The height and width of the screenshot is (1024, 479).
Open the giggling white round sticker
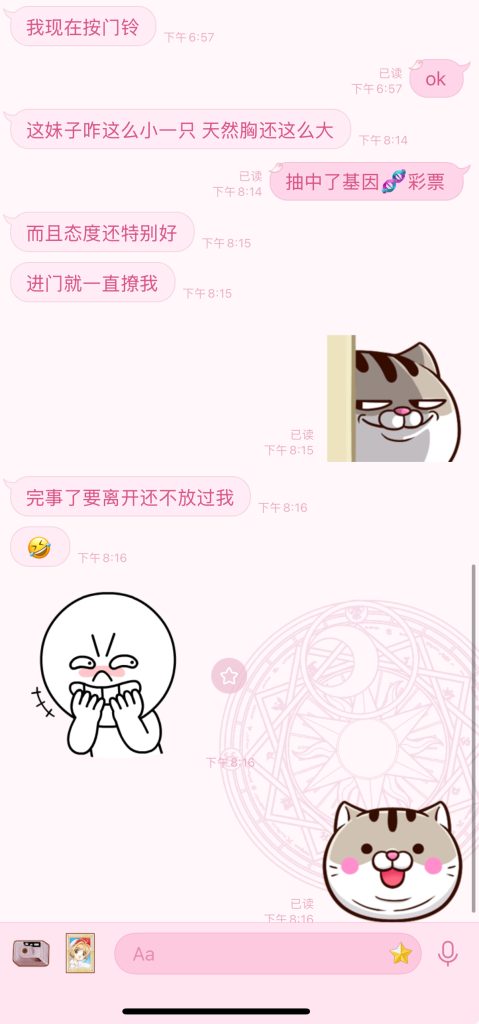click(105, 674)
